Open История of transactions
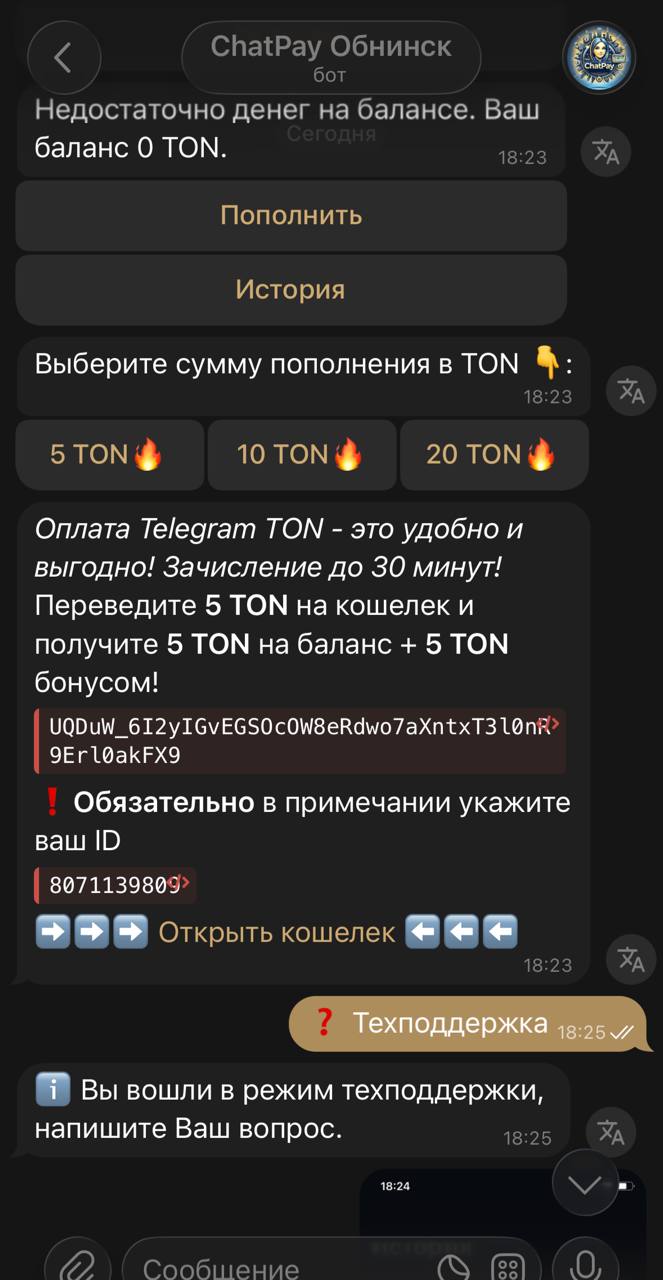Image resolution: width=663 pixels, height=1280 pixels. click(x=291, y=290)
